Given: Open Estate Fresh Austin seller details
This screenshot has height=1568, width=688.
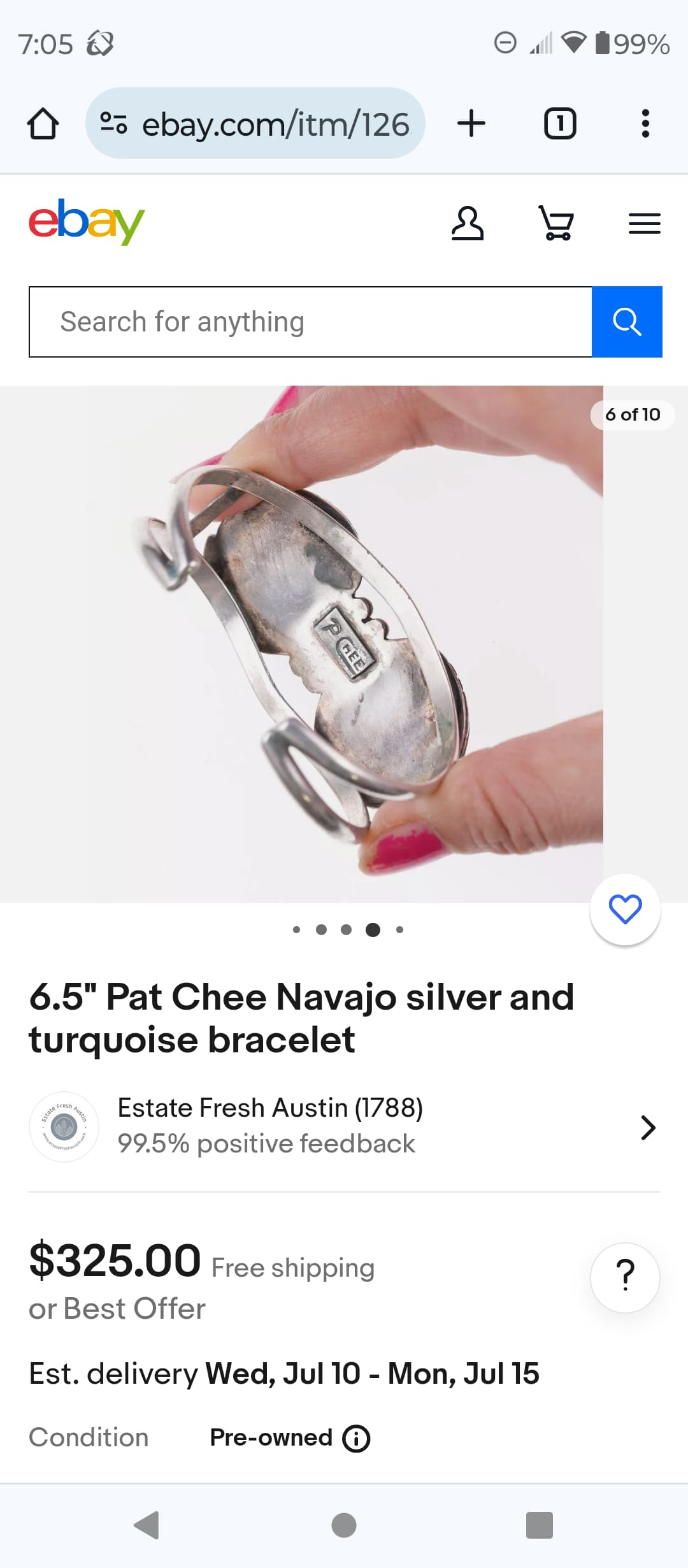Looking at the screenshot, I should [x=344, y=1127].
